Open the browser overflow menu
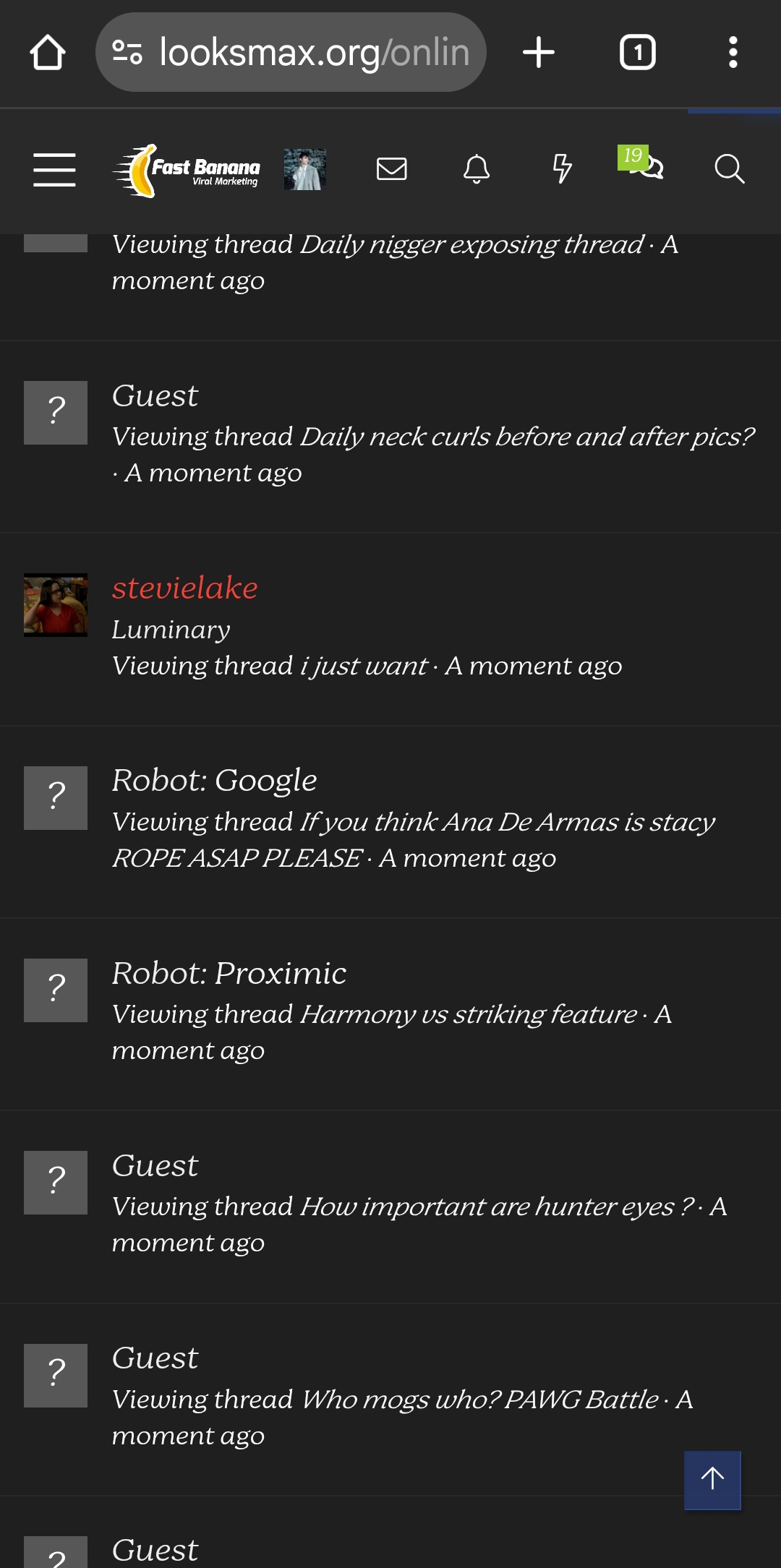 coord(733,53)
